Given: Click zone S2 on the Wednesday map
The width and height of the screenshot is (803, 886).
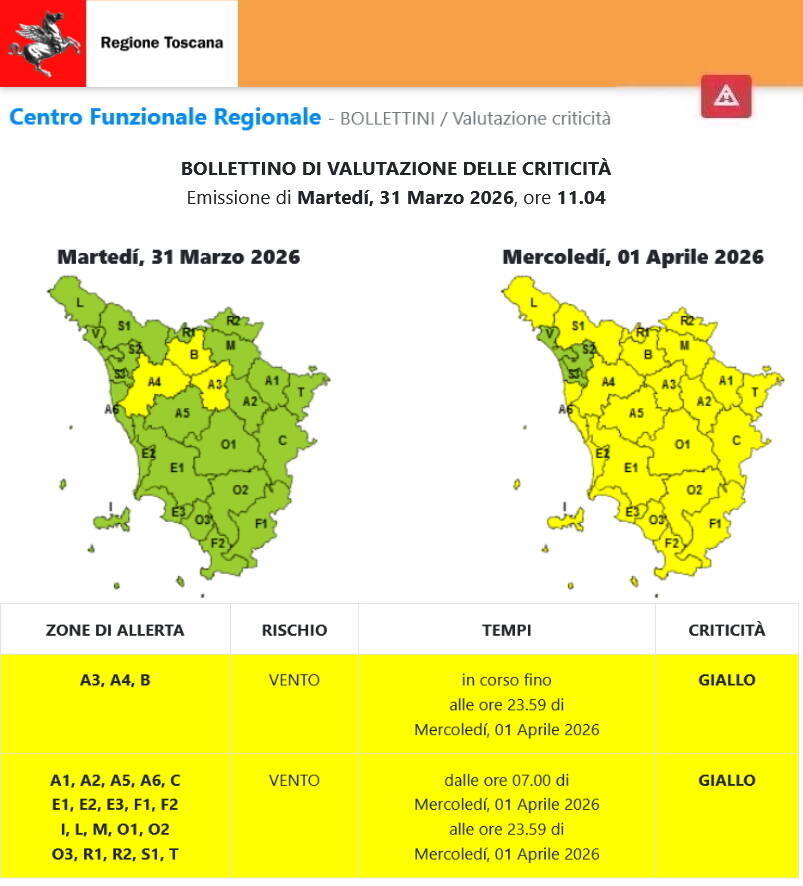Looking at the screenshot, I should pyautogui.click(x=589, y=348).
